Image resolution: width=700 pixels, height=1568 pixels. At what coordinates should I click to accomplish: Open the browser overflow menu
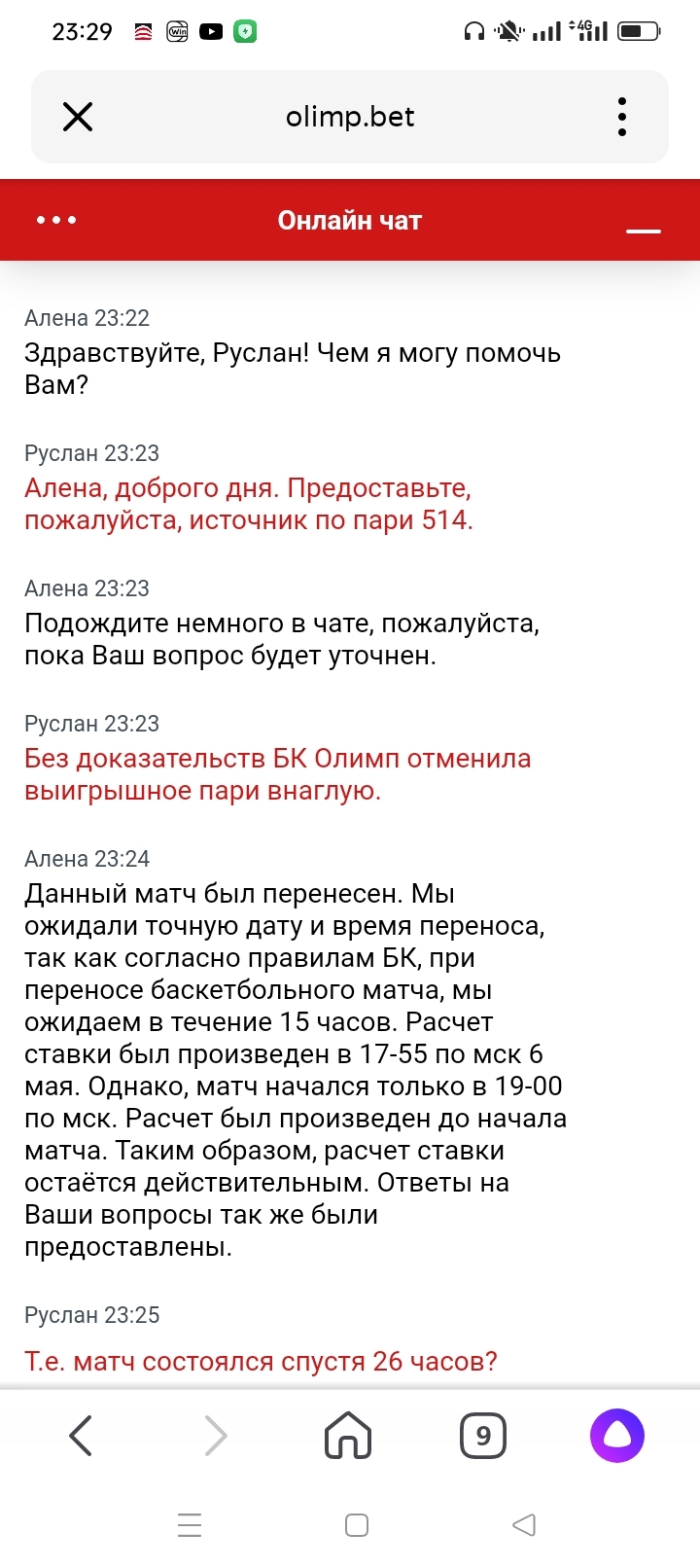click(622, 118)
